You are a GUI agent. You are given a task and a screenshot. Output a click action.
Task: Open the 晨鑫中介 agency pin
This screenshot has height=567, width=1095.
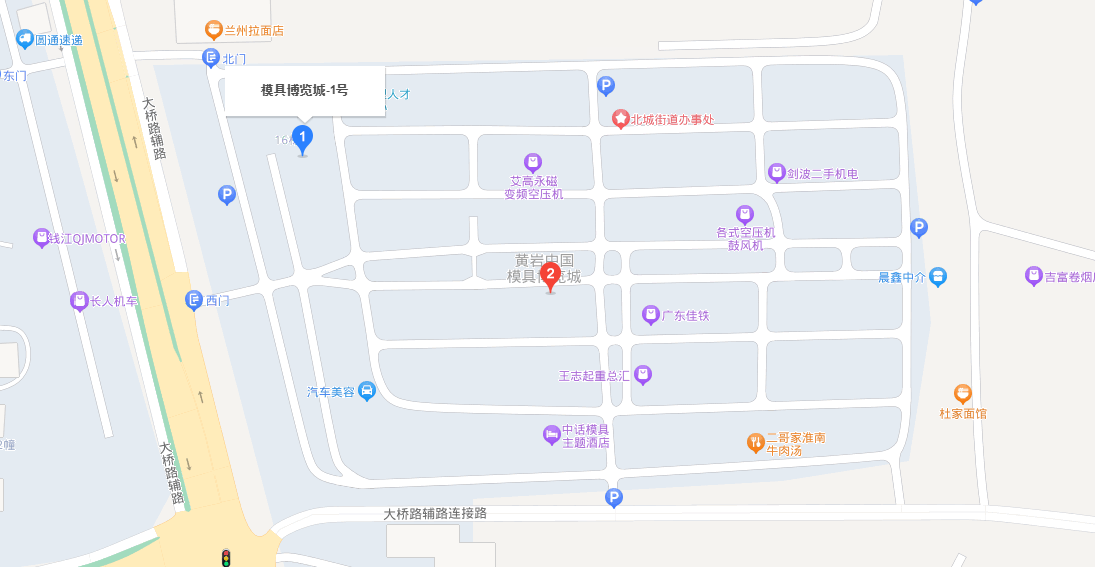[937, 276]
